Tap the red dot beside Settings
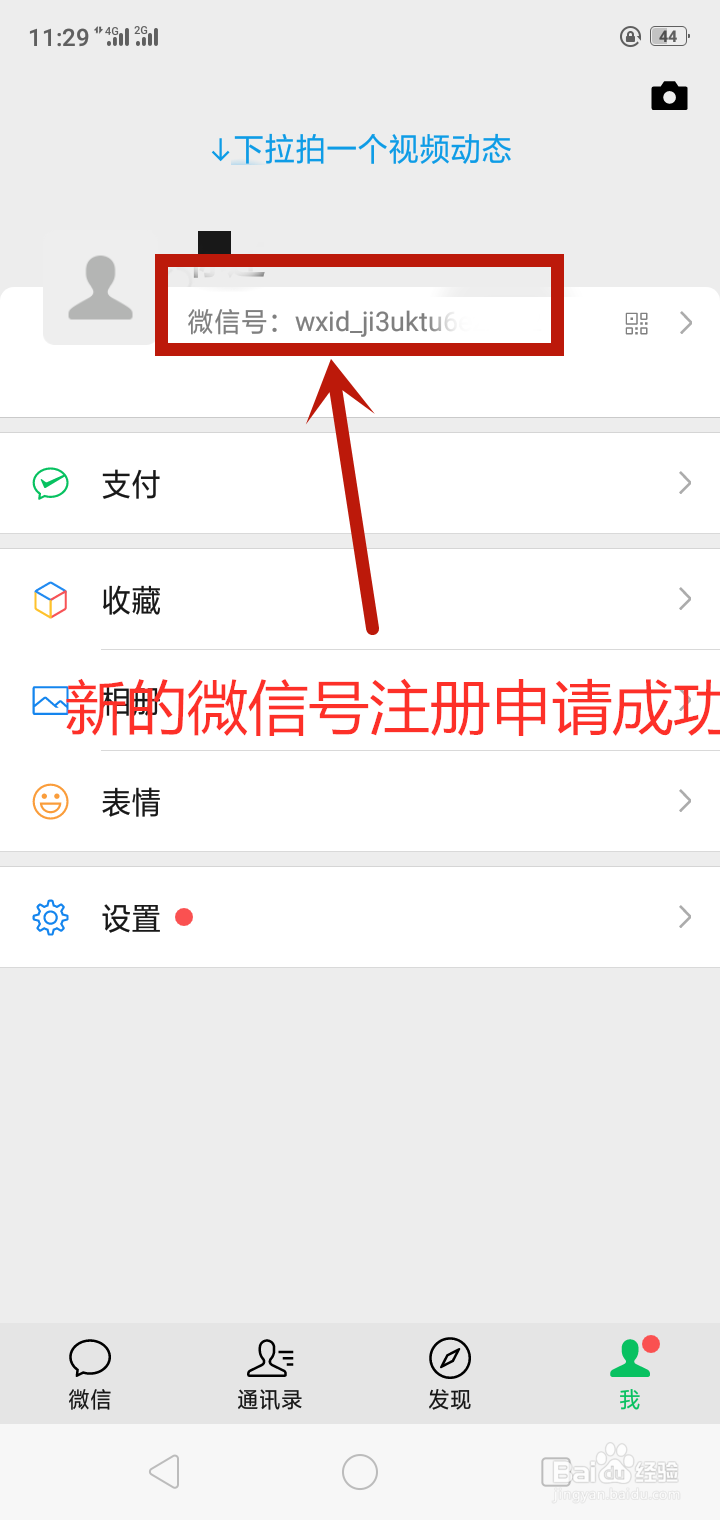720x1520 pixels. 183,916
